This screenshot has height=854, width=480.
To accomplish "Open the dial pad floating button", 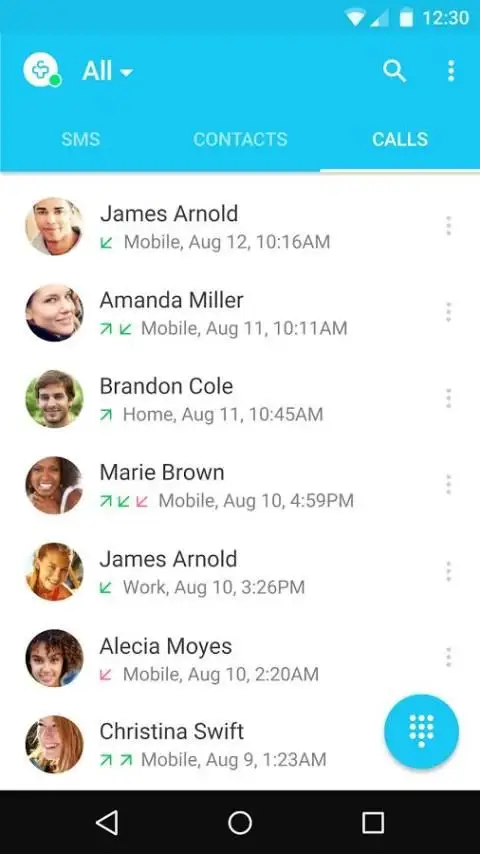I will [421, 731].
